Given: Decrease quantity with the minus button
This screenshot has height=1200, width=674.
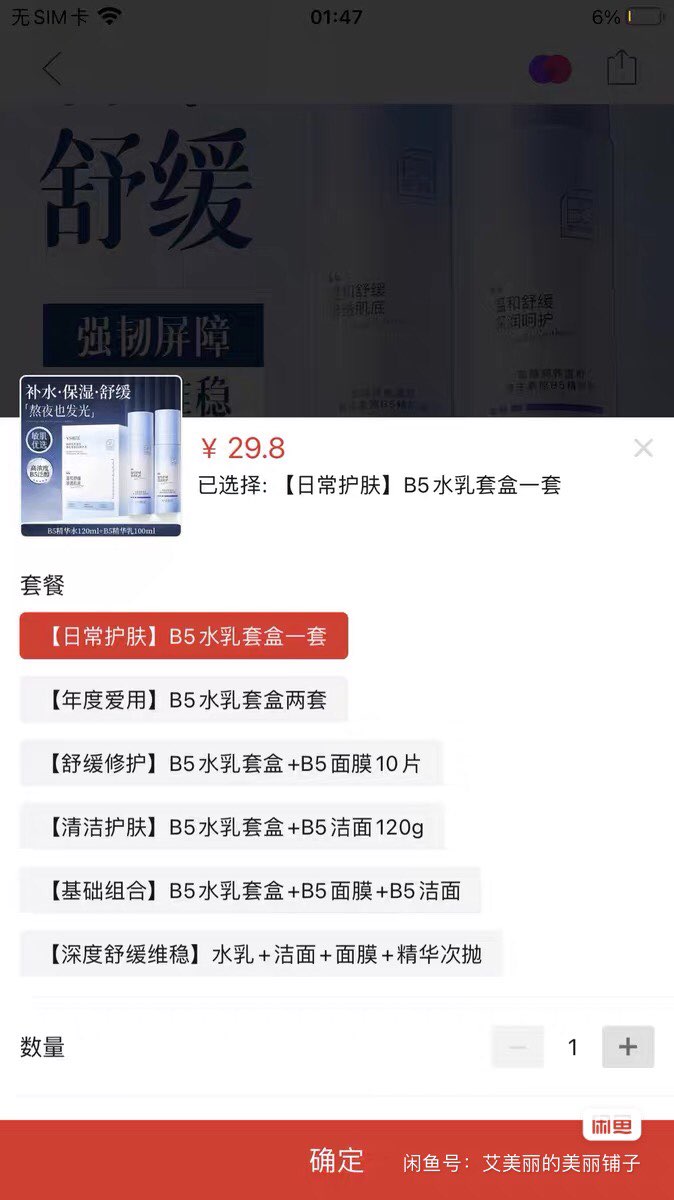Looking at the screenshot, I should tap(518, 1047).
